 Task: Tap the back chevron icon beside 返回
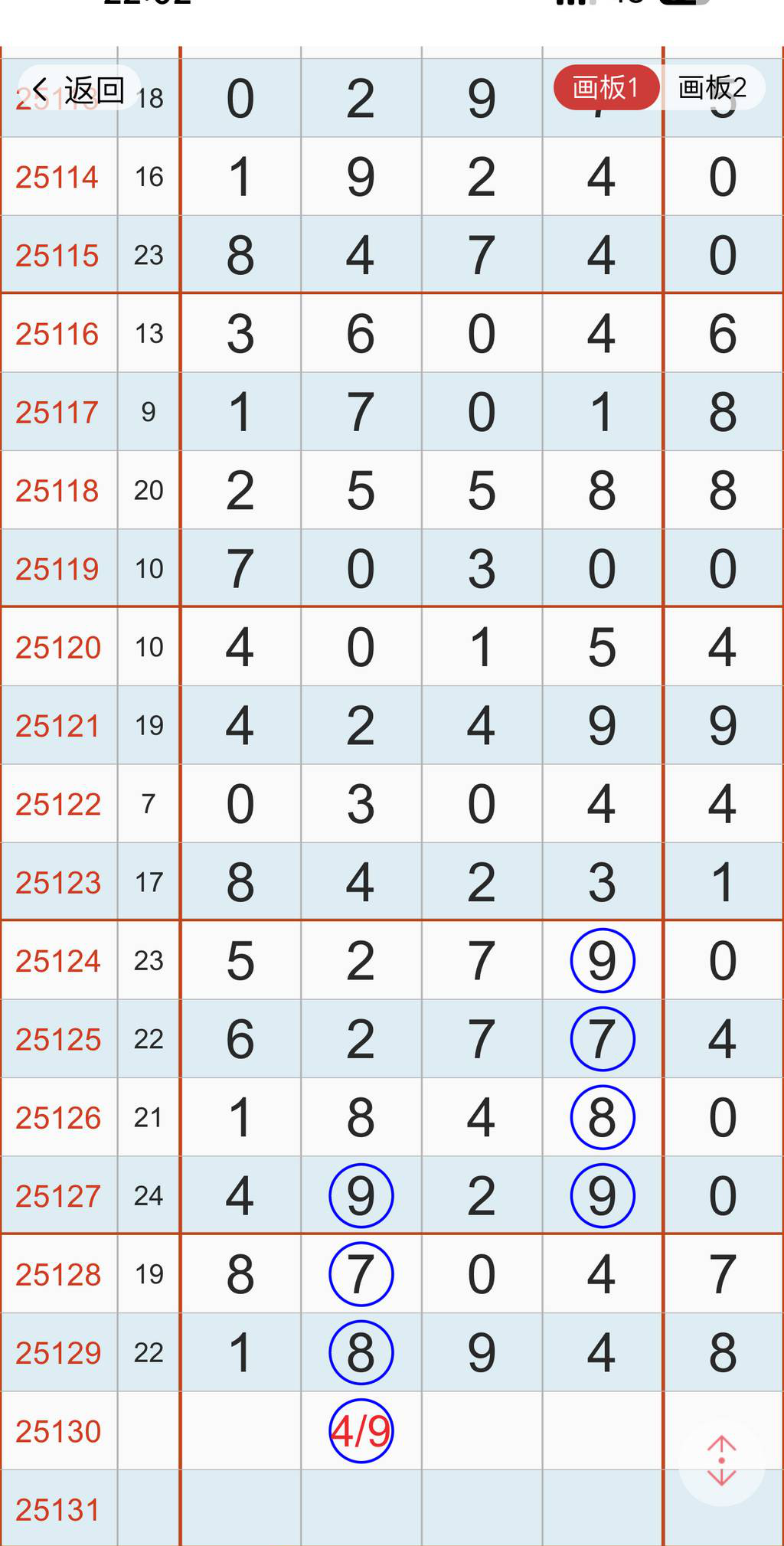[39, 88]
